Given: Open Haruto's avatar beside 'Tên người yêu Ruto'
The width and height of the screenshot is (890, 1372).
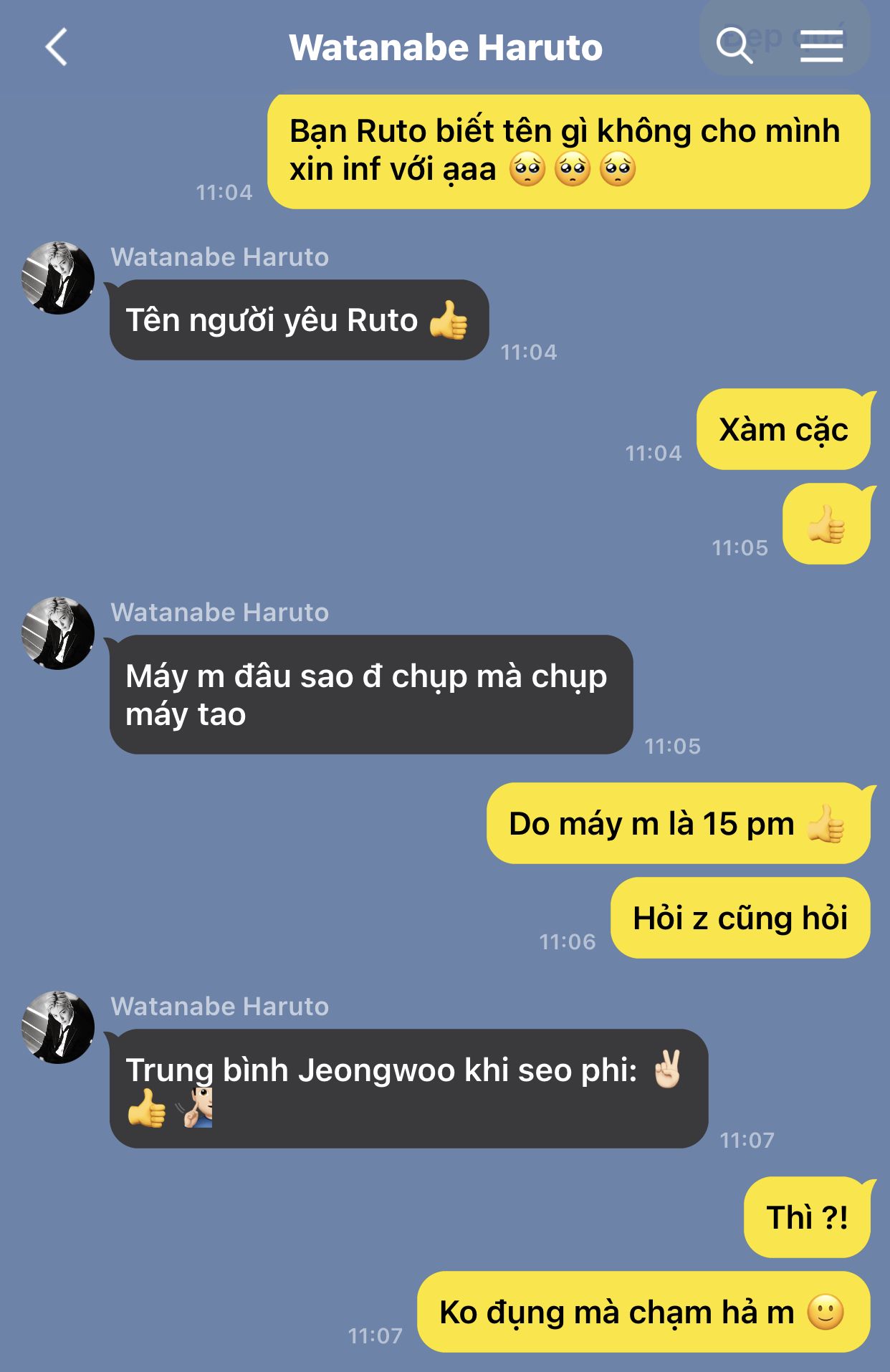Looking at the screenshot, I should coord(58,278).
